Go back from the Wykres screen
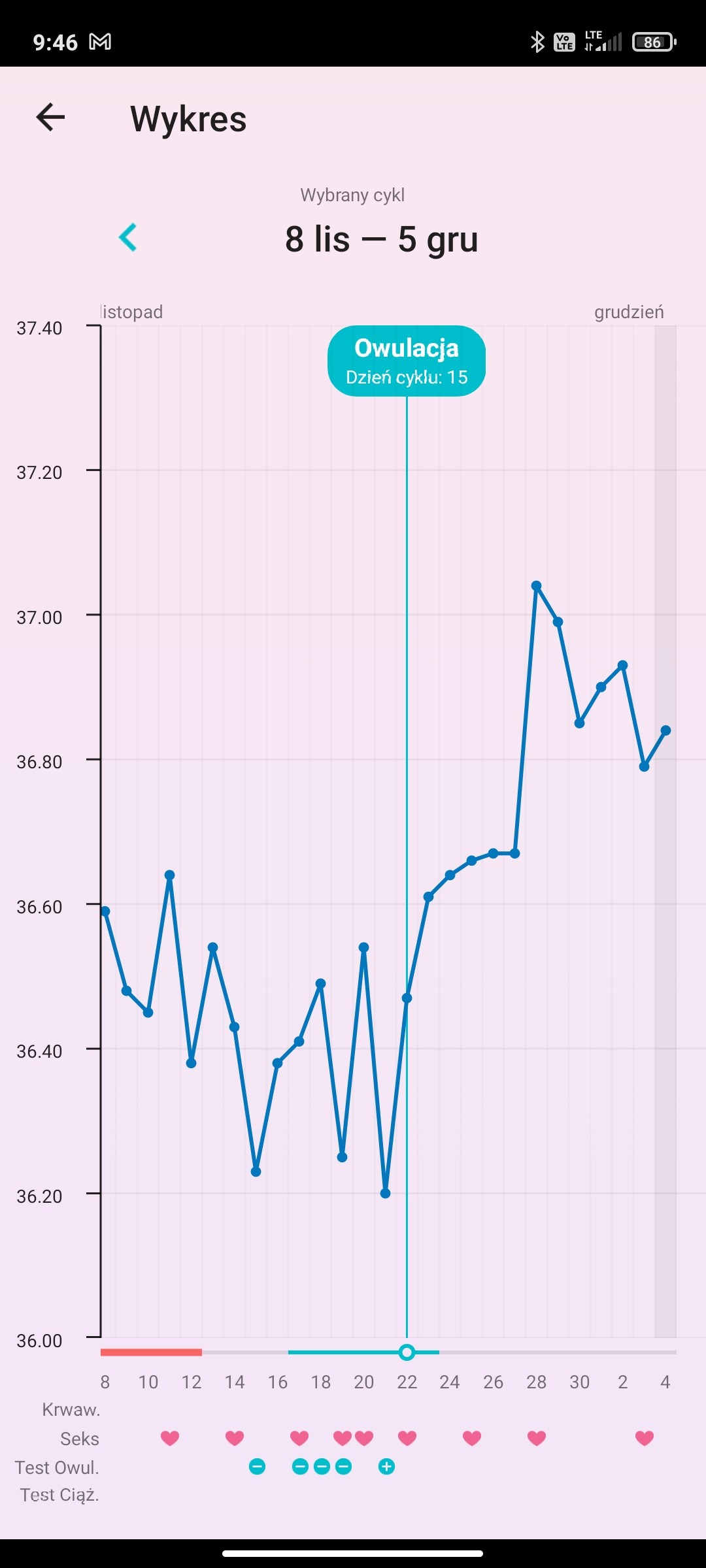Image resolution: width=706 pixels, height=1568 pixels. [x=50, y=118]
